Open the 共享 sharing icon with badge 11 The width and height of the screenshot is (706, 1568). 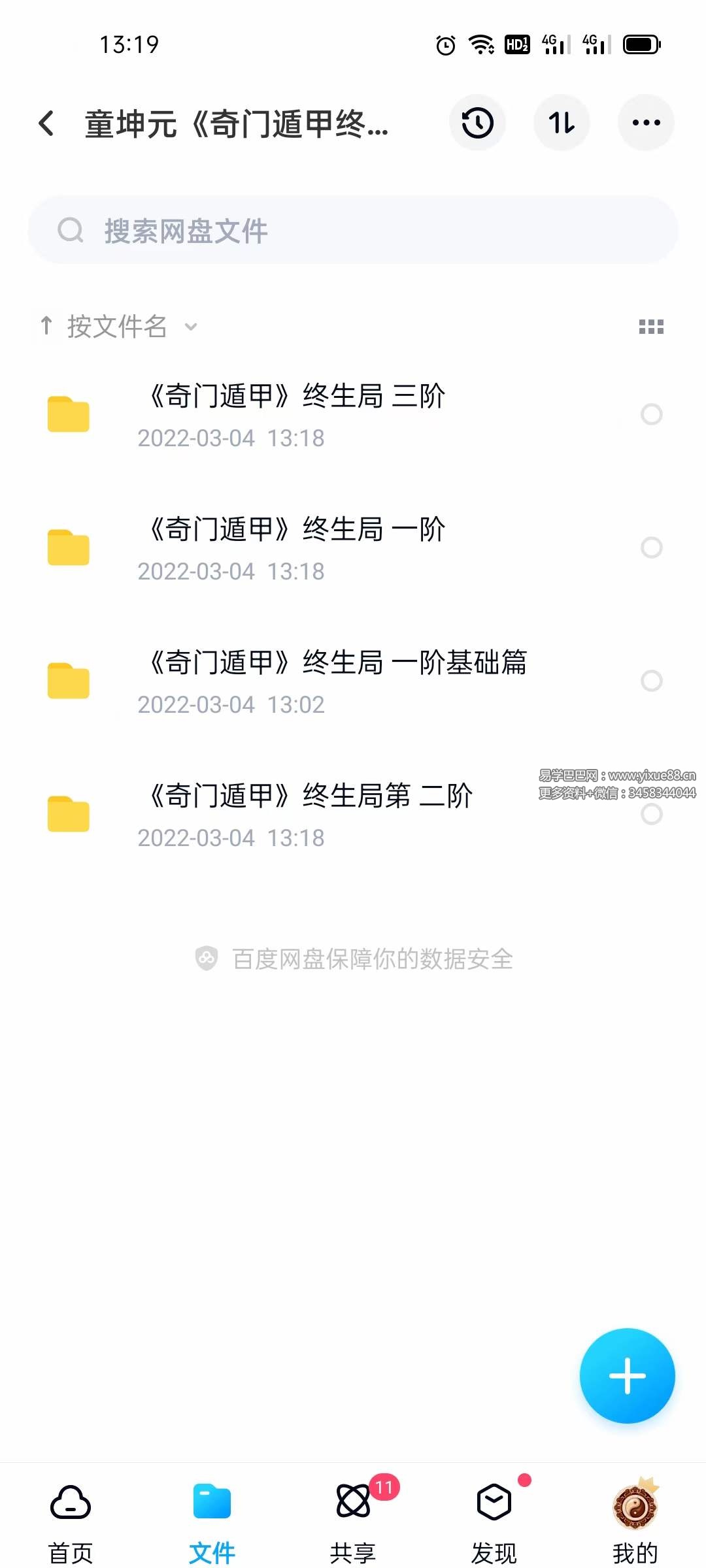tap(353, 1505)
